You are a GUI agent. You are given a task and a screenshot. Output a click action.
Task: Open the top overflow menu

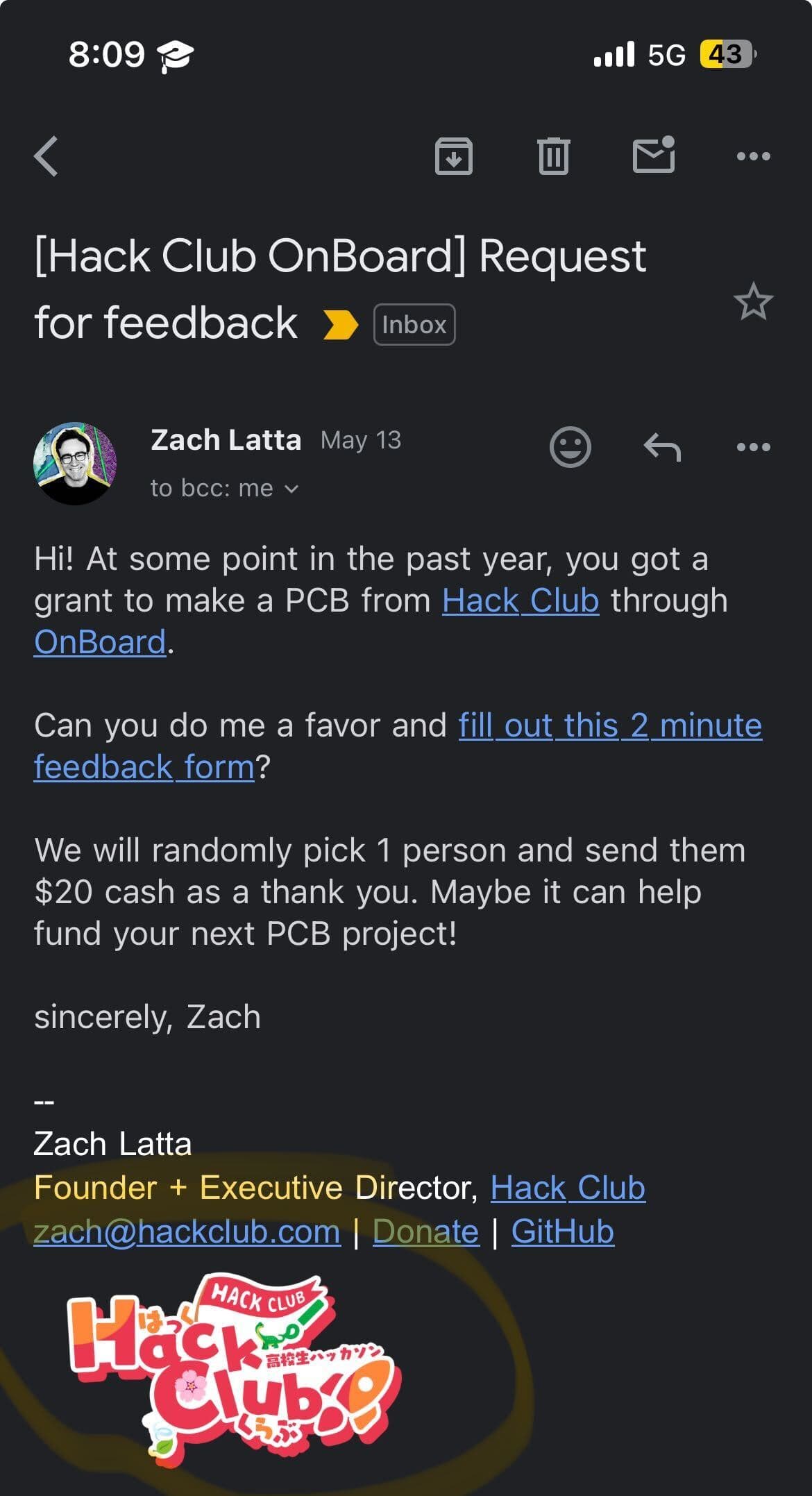click(x=753, y=156)
